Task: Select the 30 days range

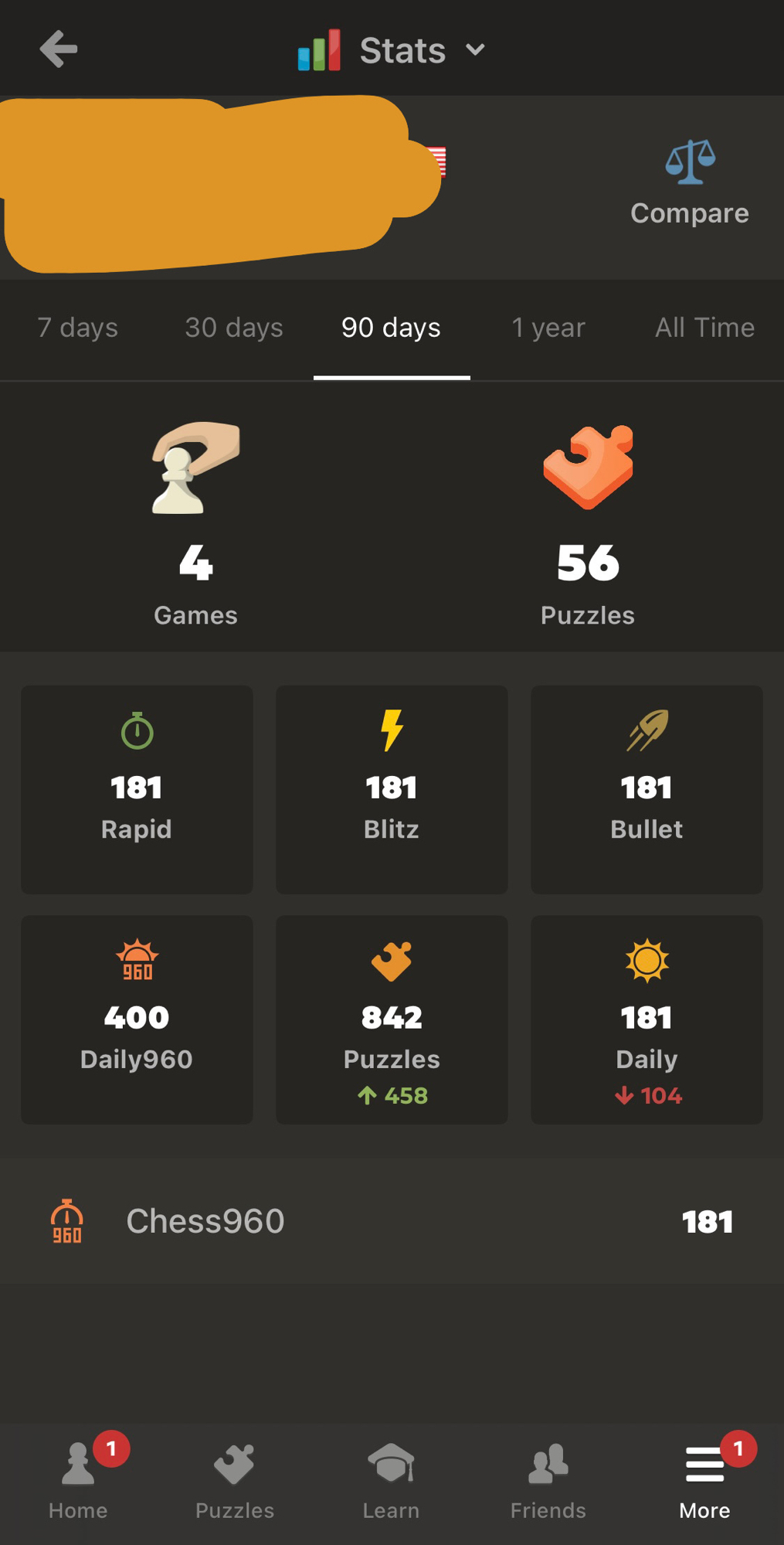Action: click(234, 328)
